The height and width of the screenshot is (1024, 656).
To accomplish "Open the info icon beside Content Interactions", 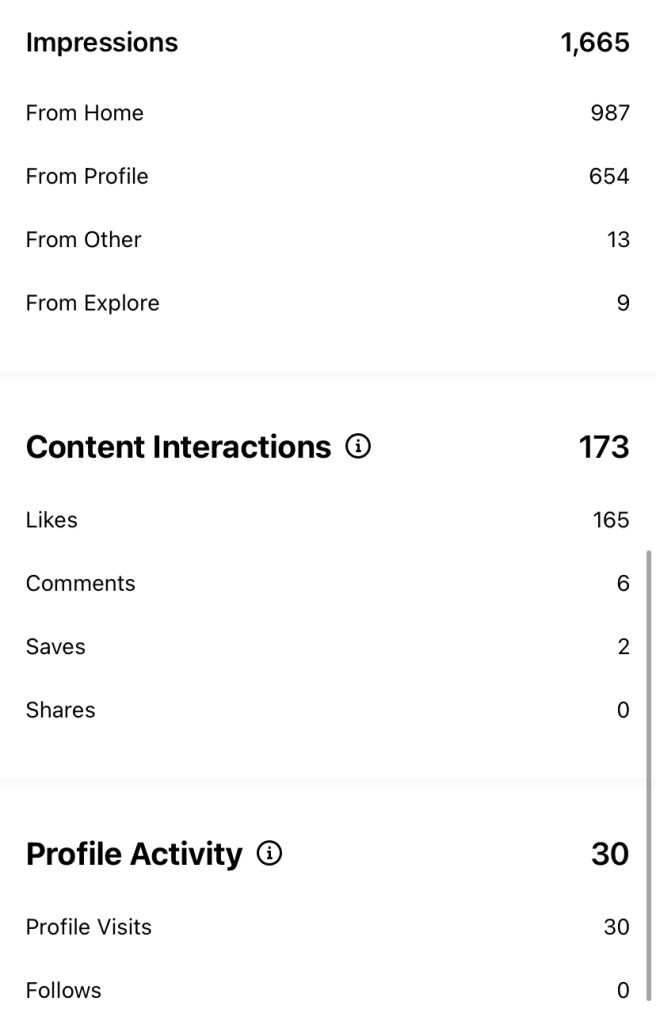I will click(x=358, y=447).
